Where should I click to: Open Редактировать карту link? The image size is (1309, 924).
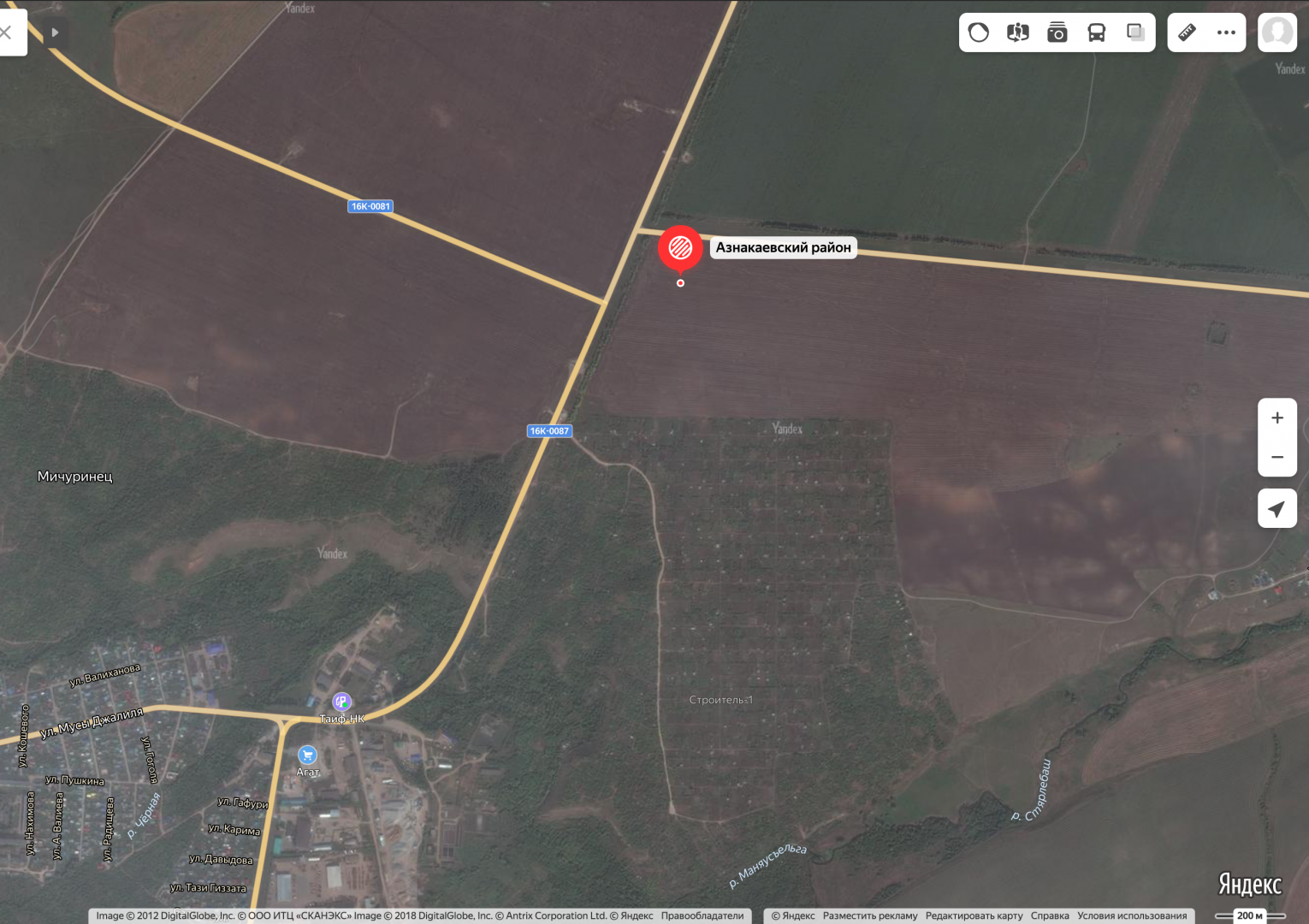click(974, 915)
